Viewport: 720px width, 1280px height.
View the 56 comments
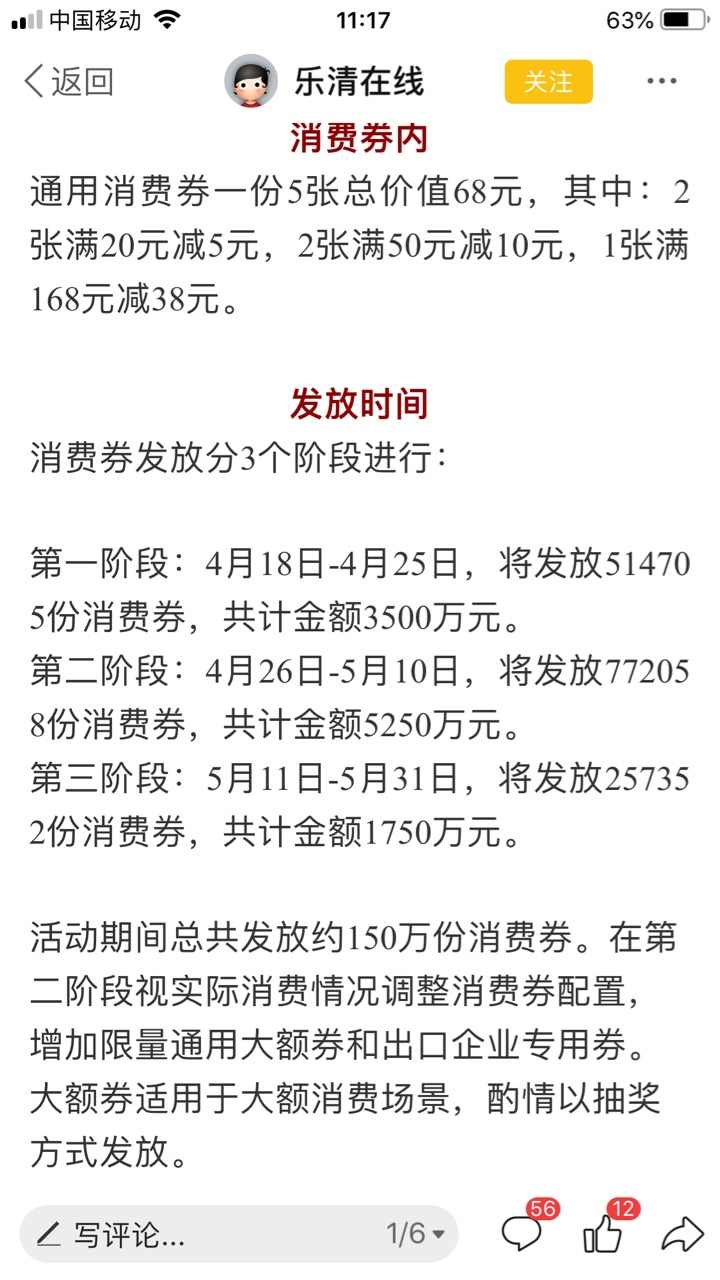[x=521, y=1234]
